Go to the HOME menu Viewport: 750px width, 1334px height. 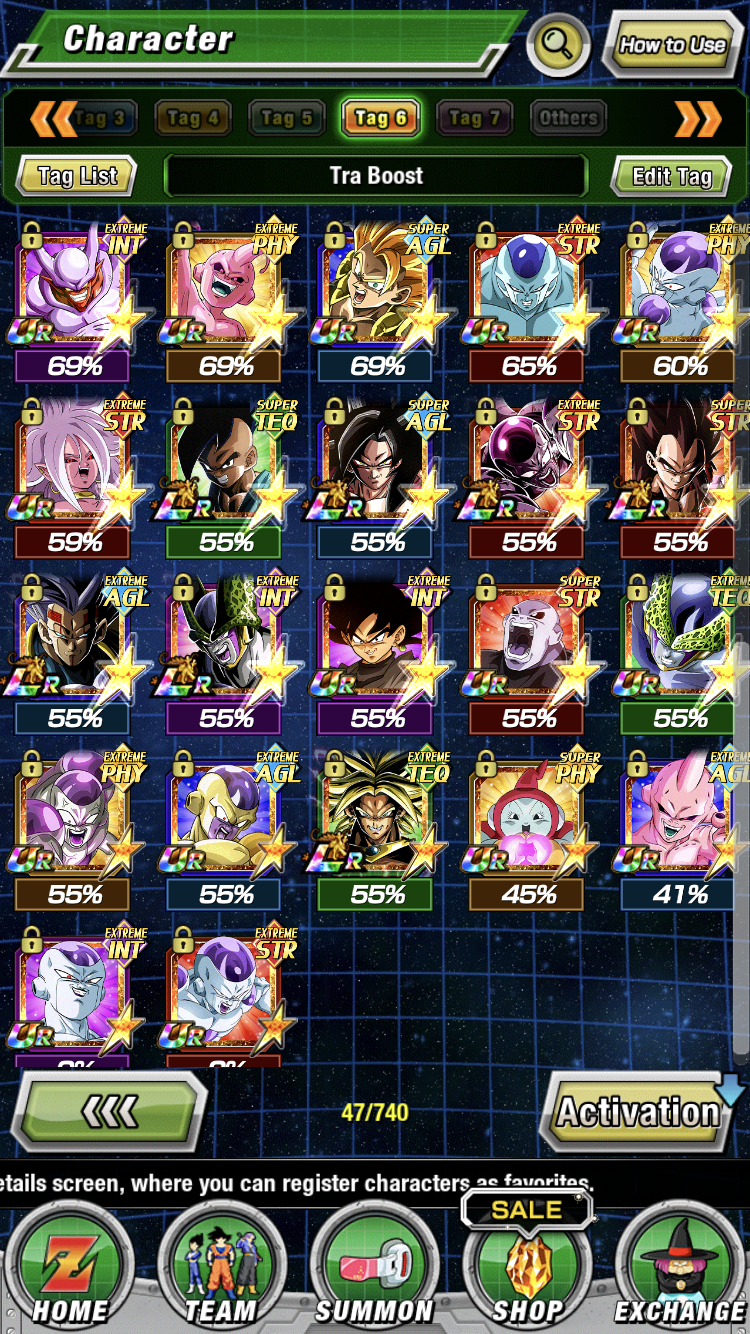(x=69, y=1268)
